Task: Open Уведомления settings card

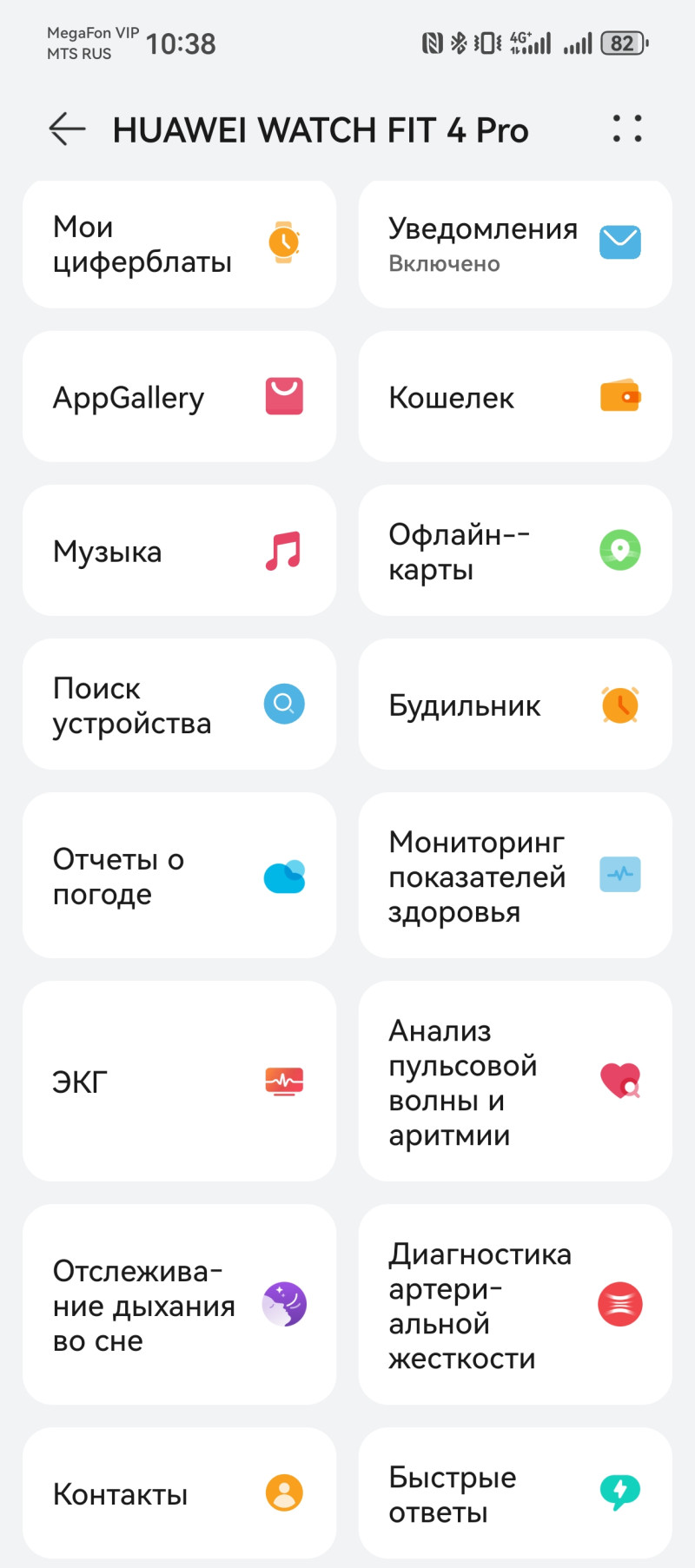Action: click(515, 244)
